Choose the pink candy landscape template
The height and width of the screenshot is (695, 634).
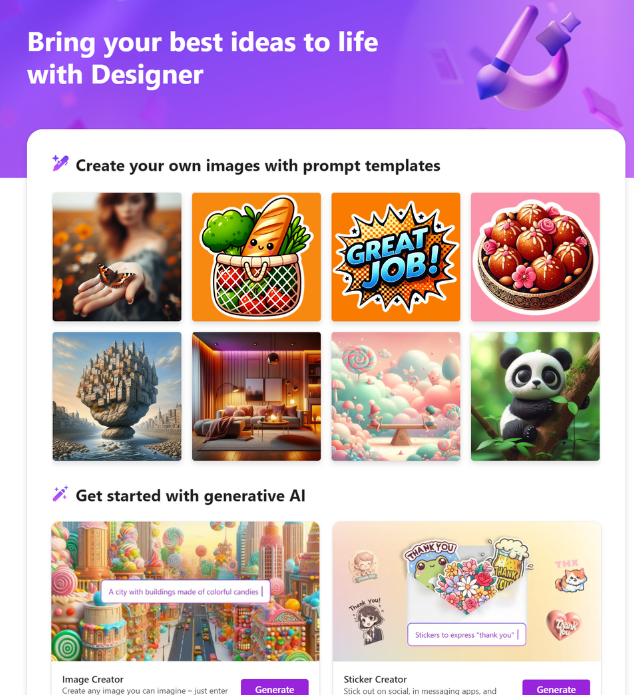tap(395, 396)
